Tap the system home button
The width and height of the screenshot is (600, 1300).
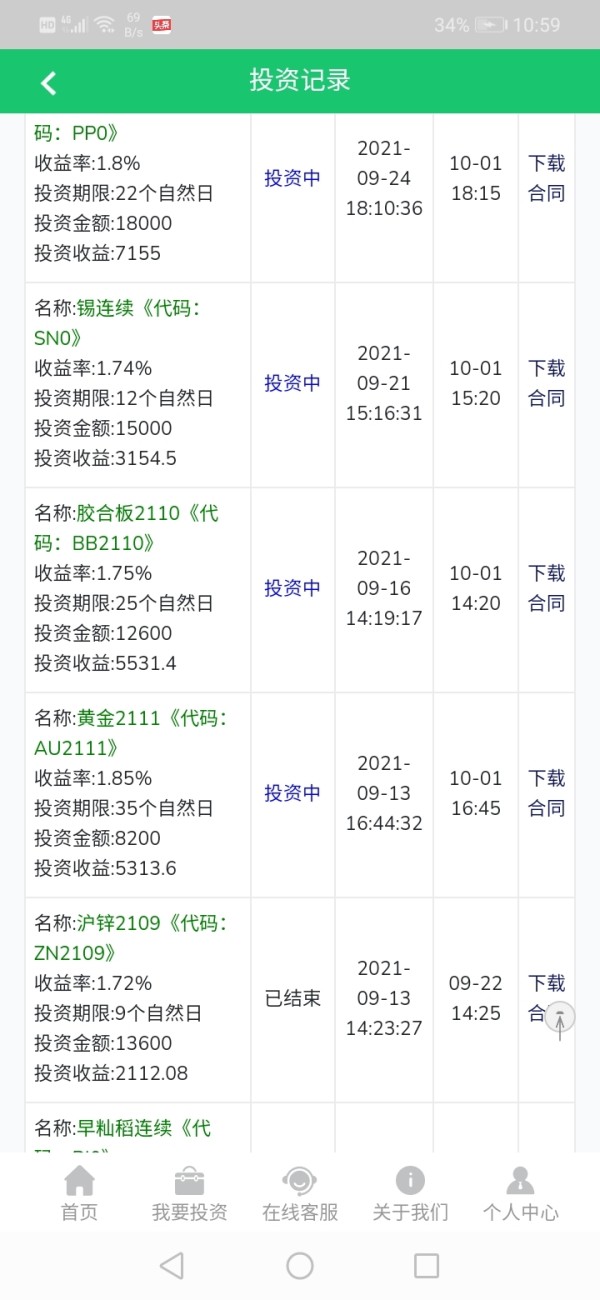click(300, 1266)
